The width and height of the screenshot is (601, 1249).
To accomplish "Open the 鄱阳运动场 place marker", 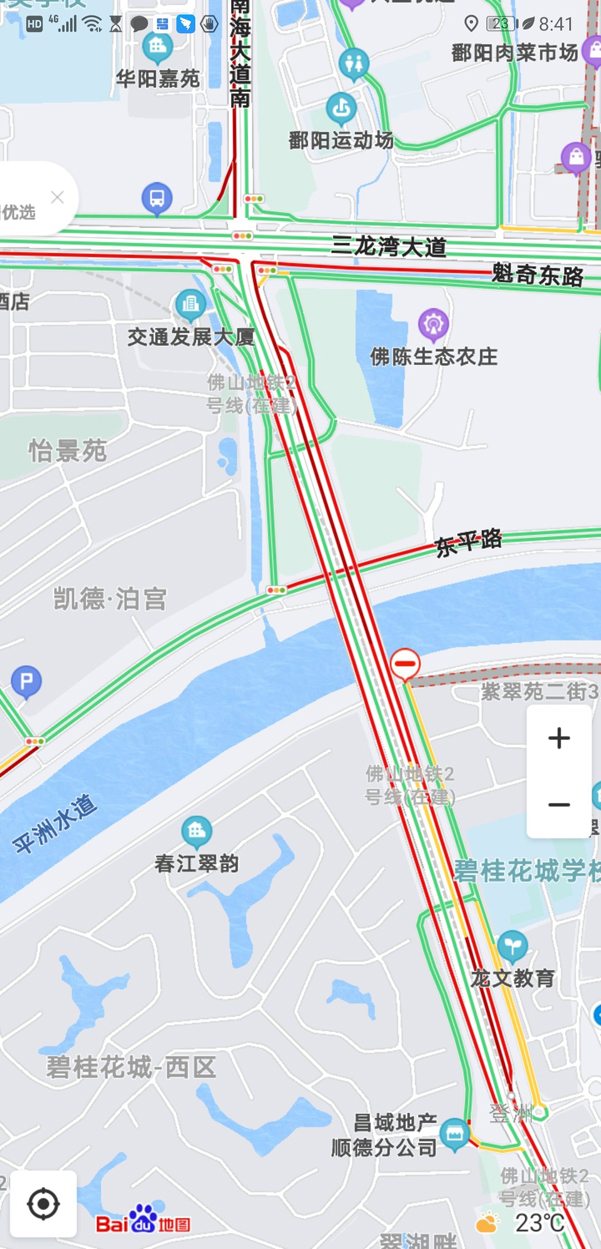I will pos(341,106).
